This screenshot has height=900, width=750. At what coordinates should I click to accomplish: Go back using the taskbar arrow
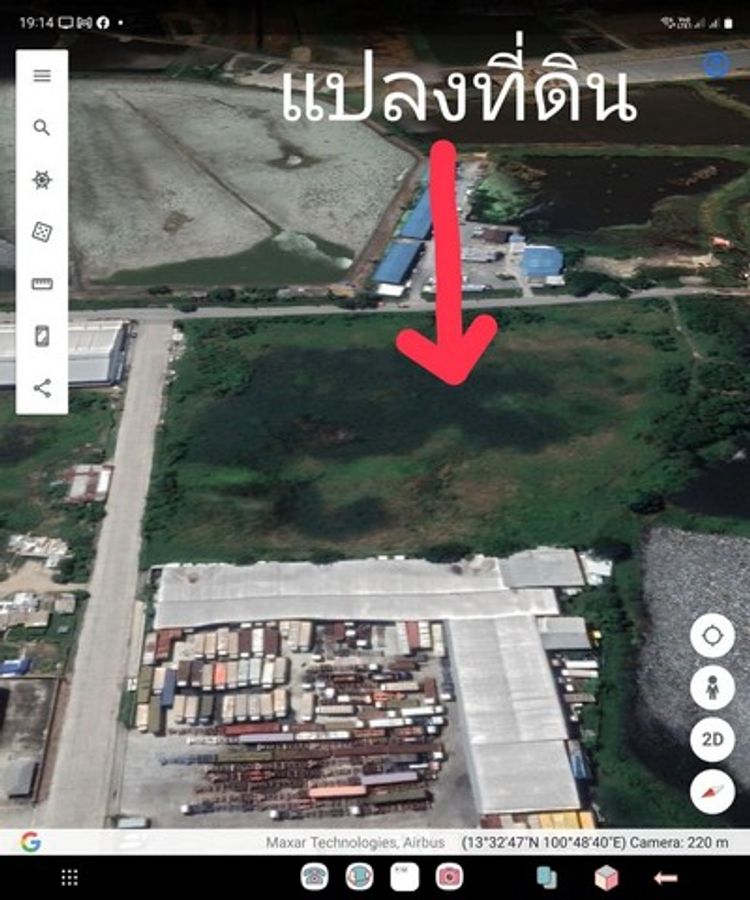(x=665, y=877)
